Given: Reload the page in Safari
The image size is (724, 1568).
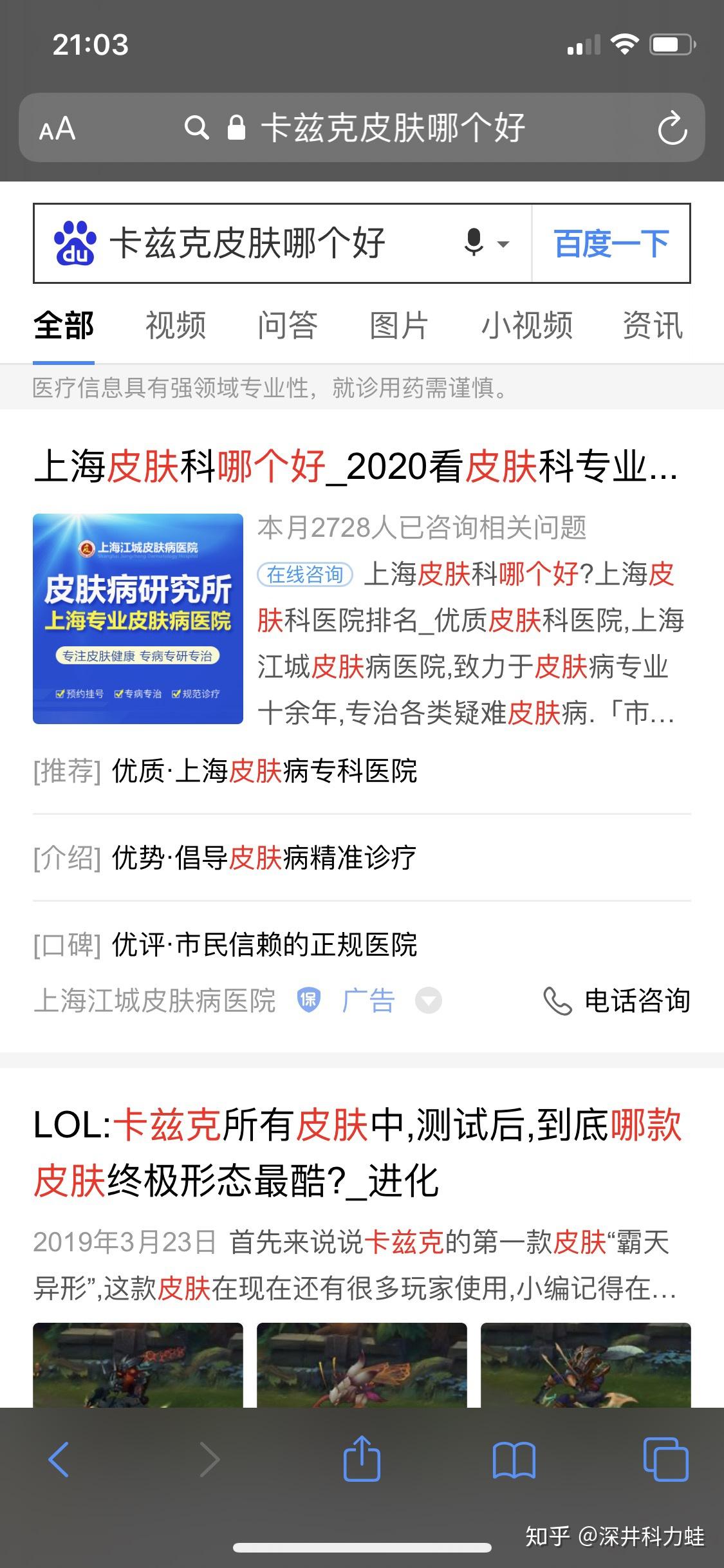Looking at the screenshot, I should point(672,128).
